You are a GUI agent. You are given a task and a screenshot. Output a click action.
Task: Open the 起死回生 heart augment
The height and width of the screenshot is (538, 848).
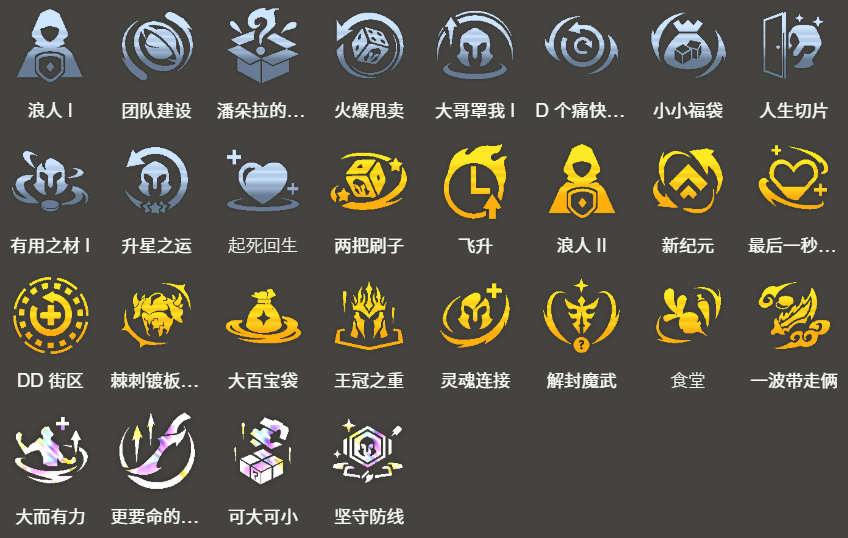pos(262,182)
